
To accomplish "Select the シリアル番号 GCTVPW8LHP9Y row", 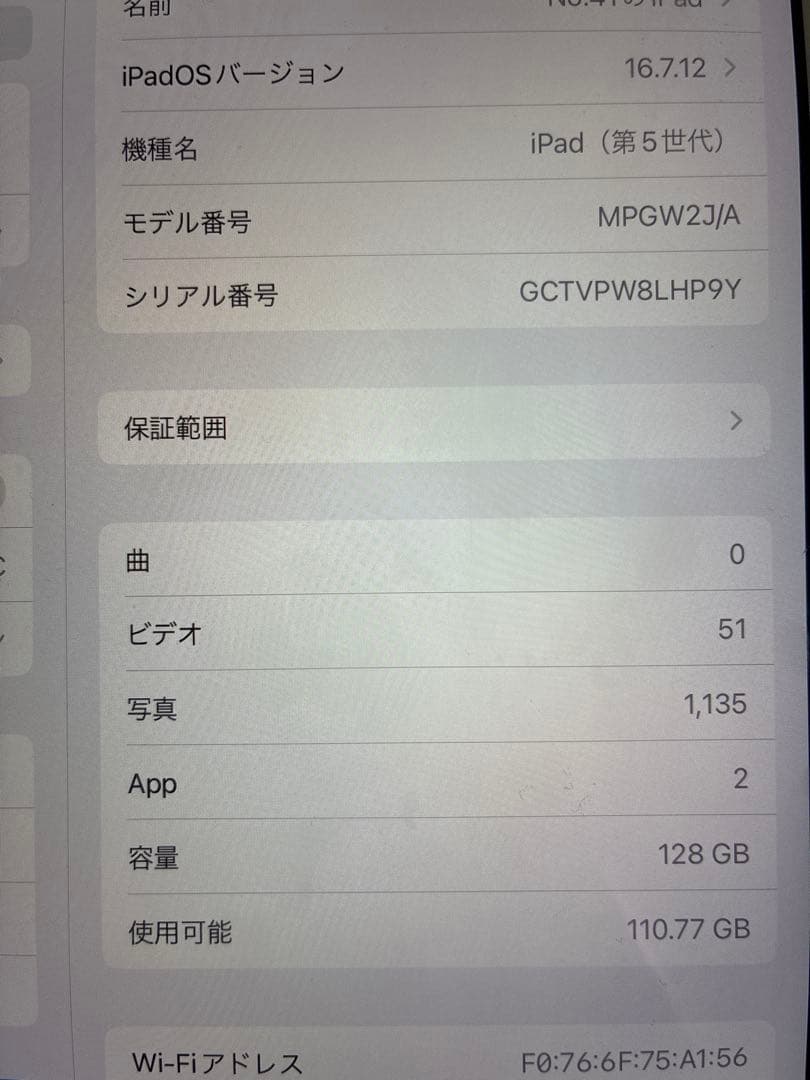I will 430,293.
